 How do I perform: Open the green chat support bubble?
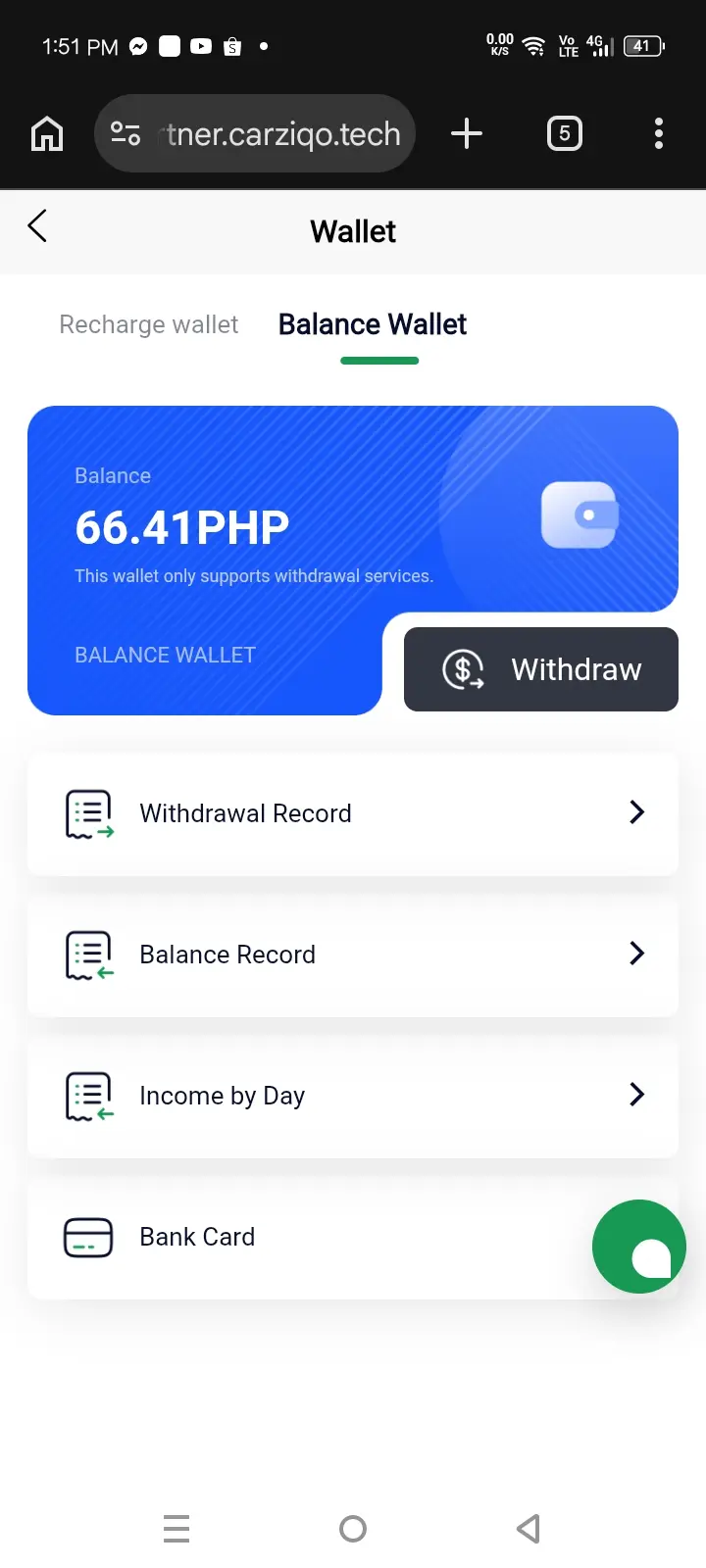(639, 1247)
